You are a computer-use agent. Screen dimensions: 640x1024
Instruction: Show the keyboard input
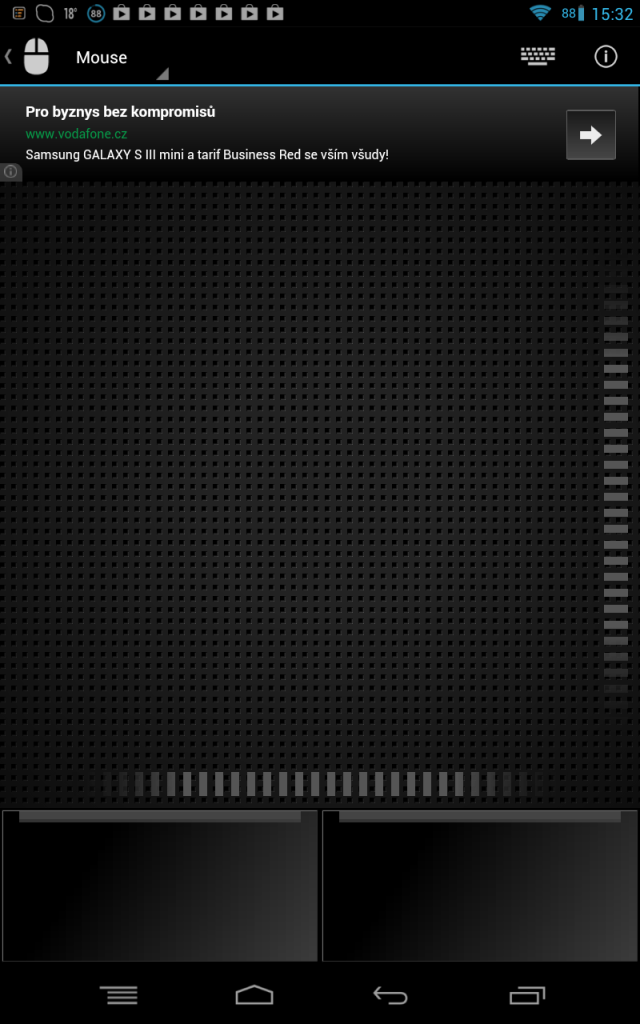538,57
